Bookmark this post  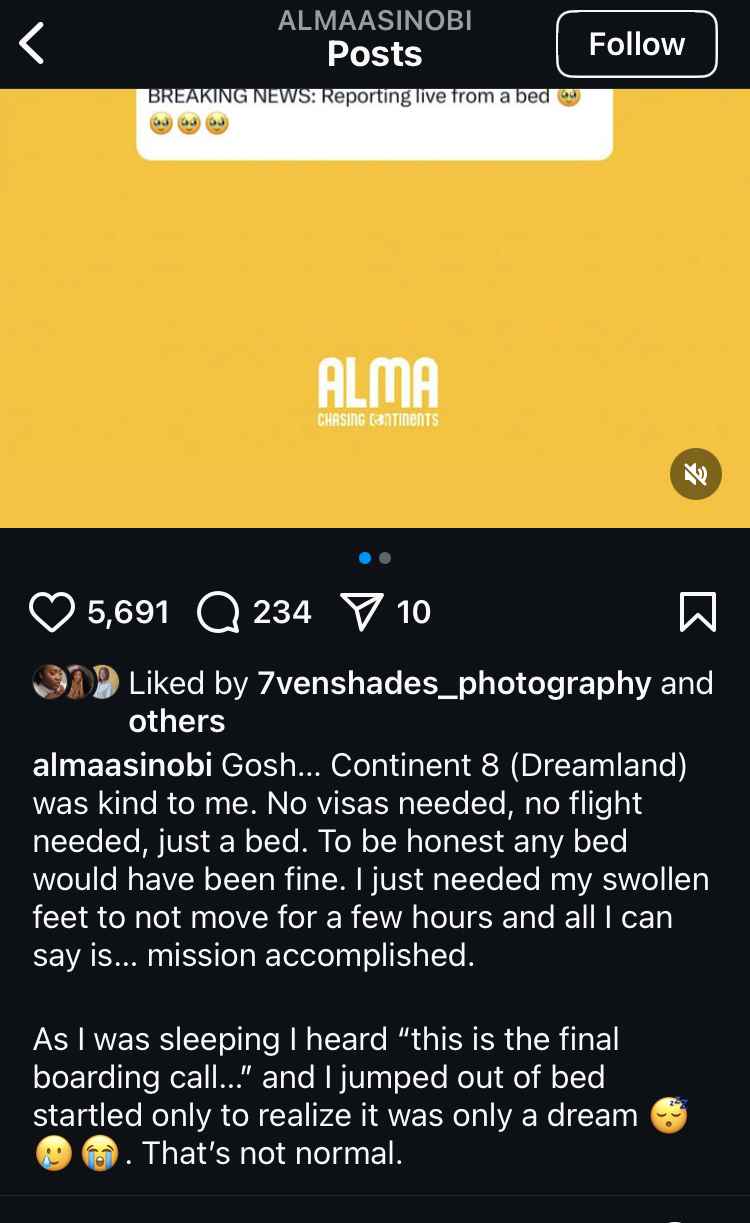click(697, 612)
